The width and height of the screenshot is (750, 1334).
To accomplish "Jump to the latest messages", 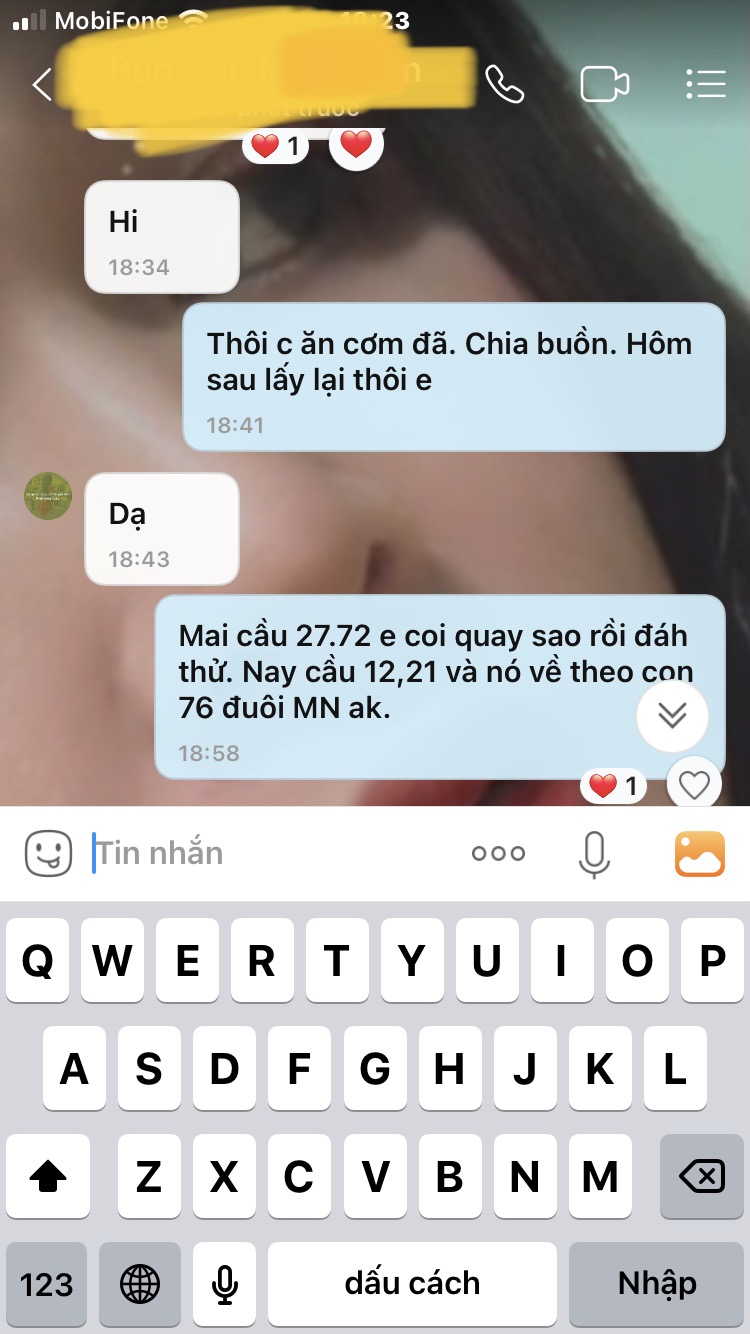I will pos(673,715).
